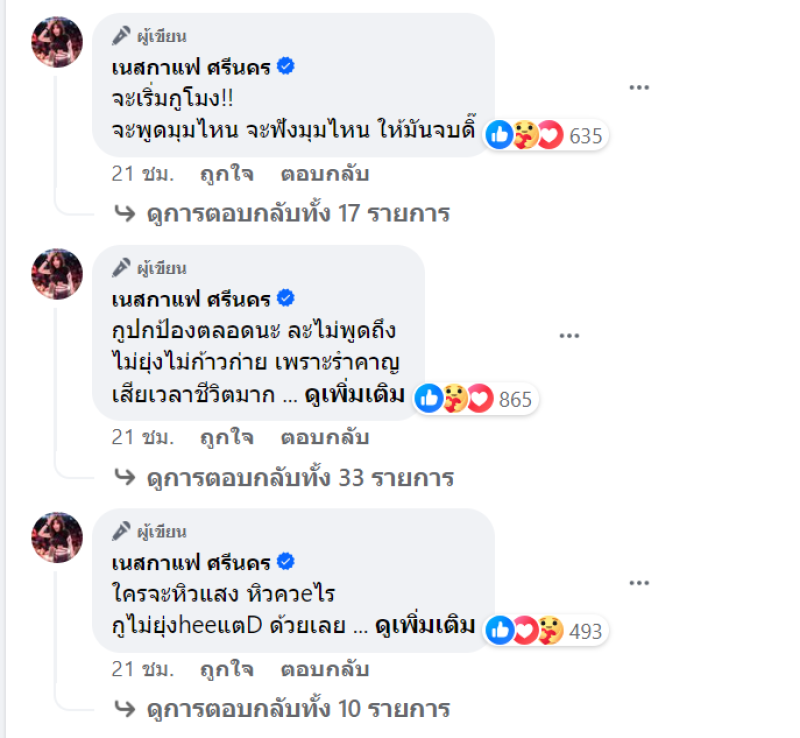Expand 'ดูเพิ่มเติม' on the 'ใครจะหิวแสง' comment
This screenshot has width=800, height=738.
(424, 628)
